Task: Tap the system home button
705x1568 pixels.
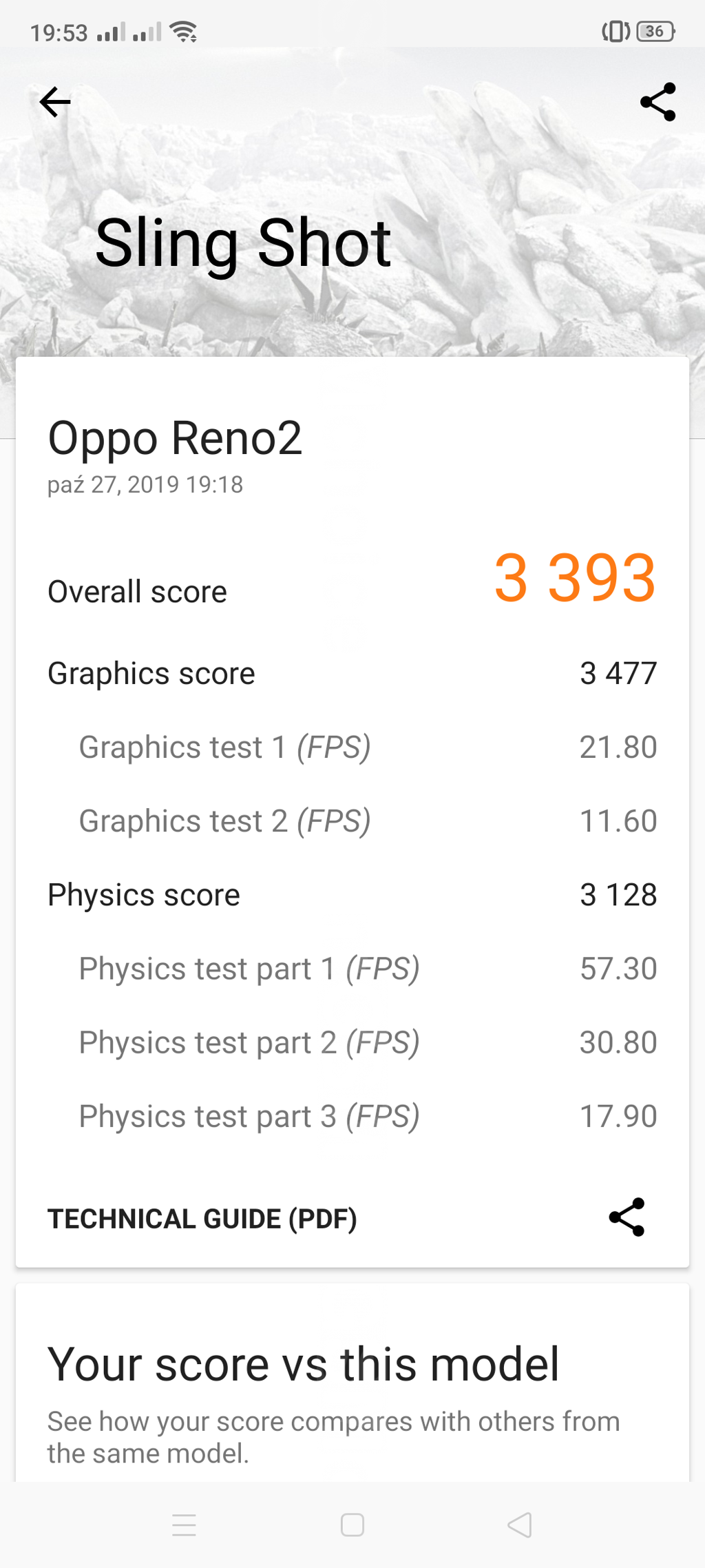Action: (x=352, y=1525)
